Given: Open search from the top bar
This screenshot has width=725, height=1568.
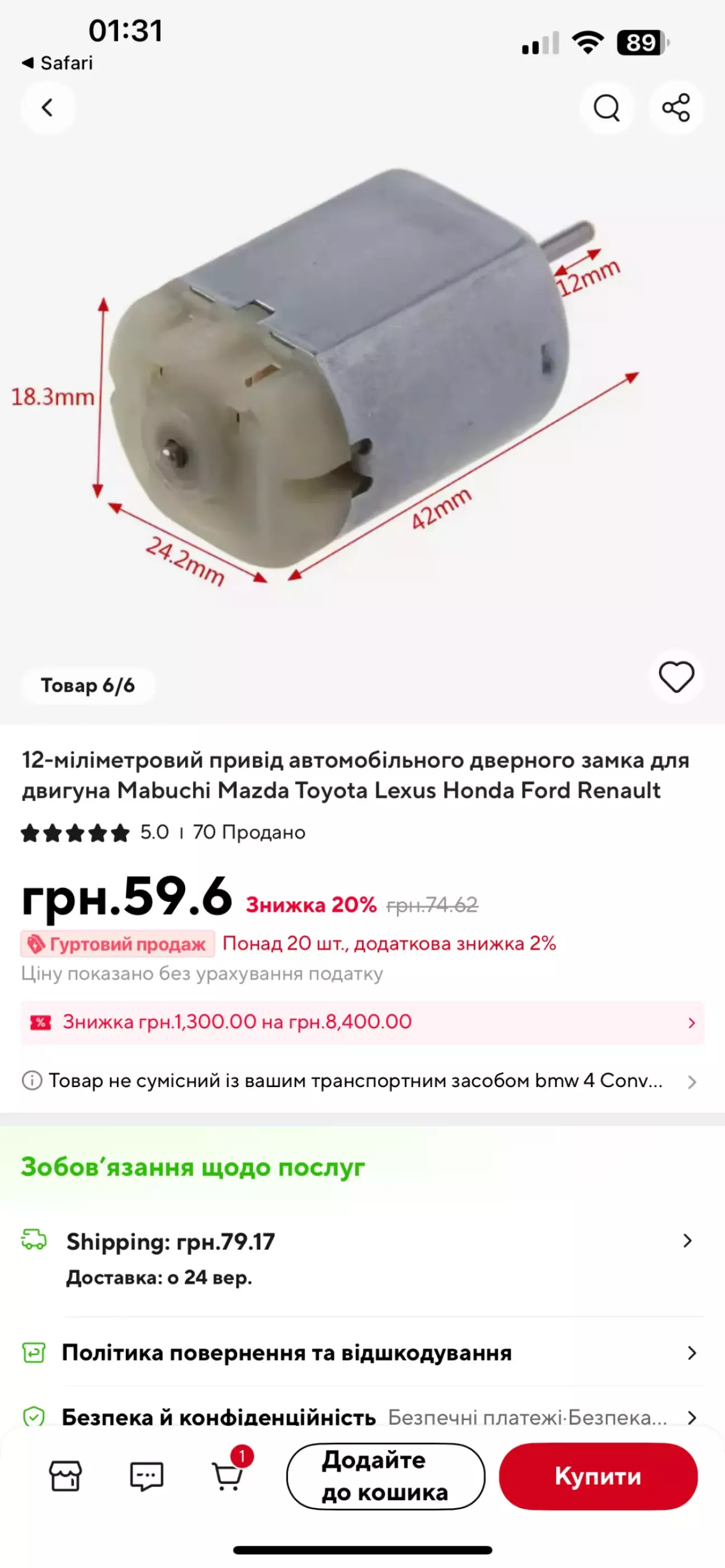Looking at the screenshot, I should (606, 108).
